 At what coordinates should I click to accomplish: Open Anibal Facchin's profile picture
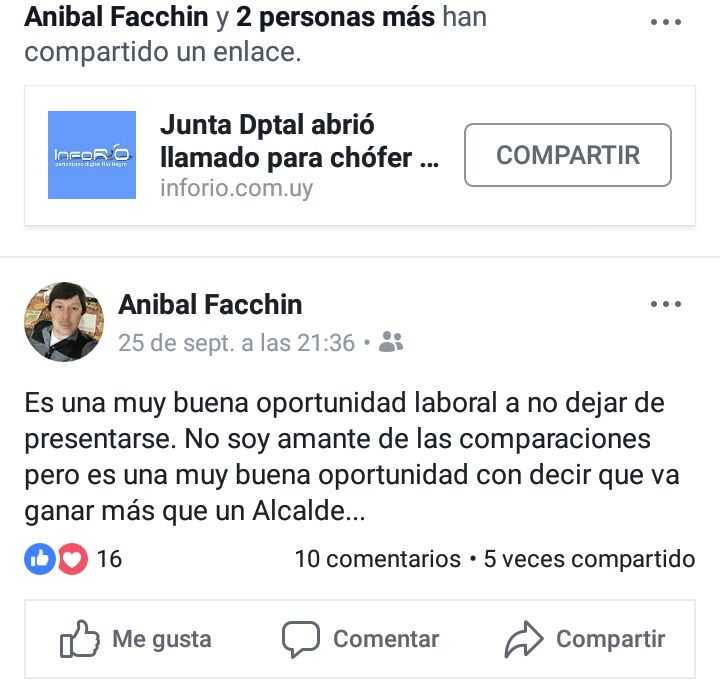(64, 321)
